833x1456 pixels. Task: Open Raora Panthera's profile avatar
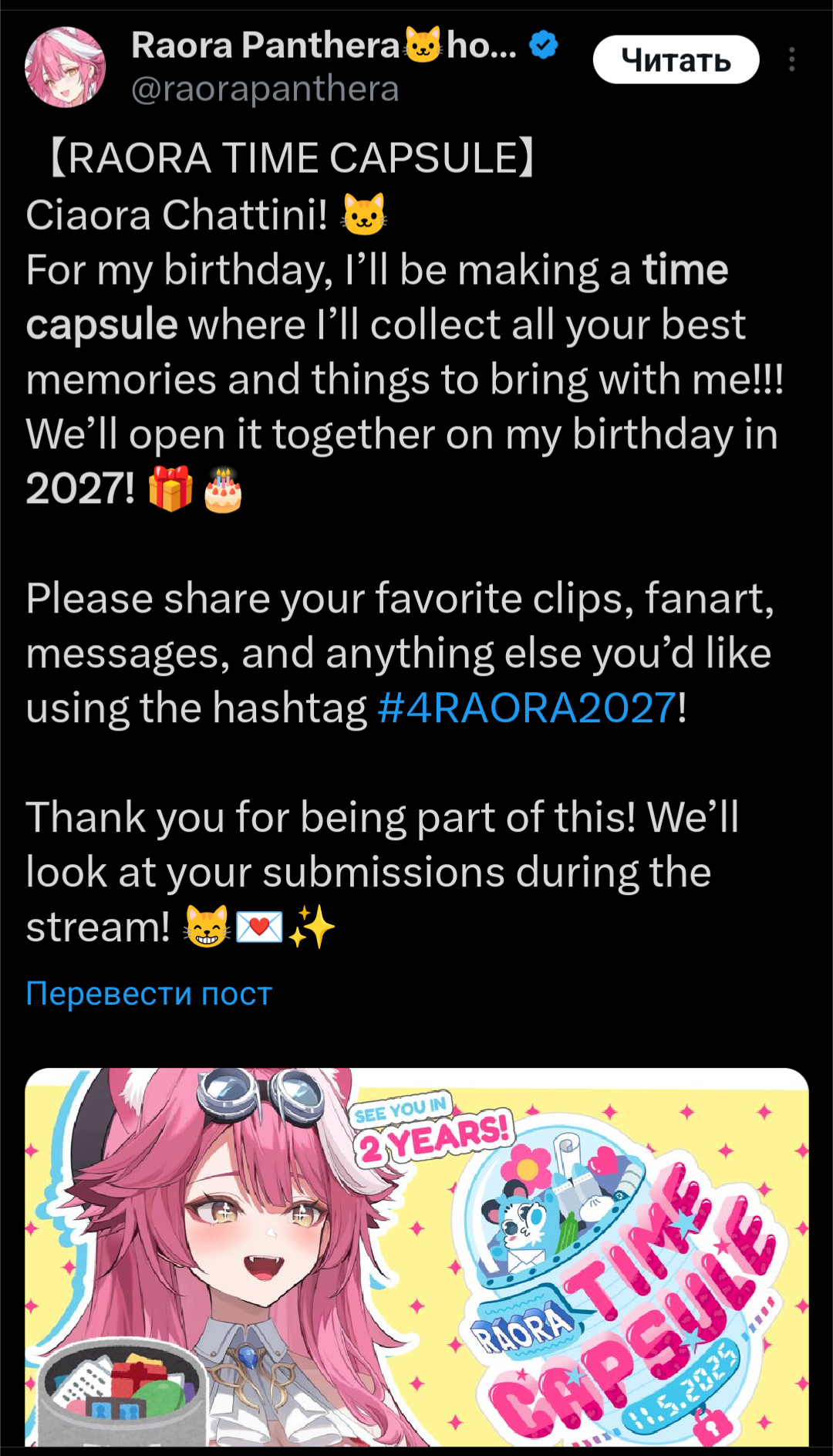[65, 67]
